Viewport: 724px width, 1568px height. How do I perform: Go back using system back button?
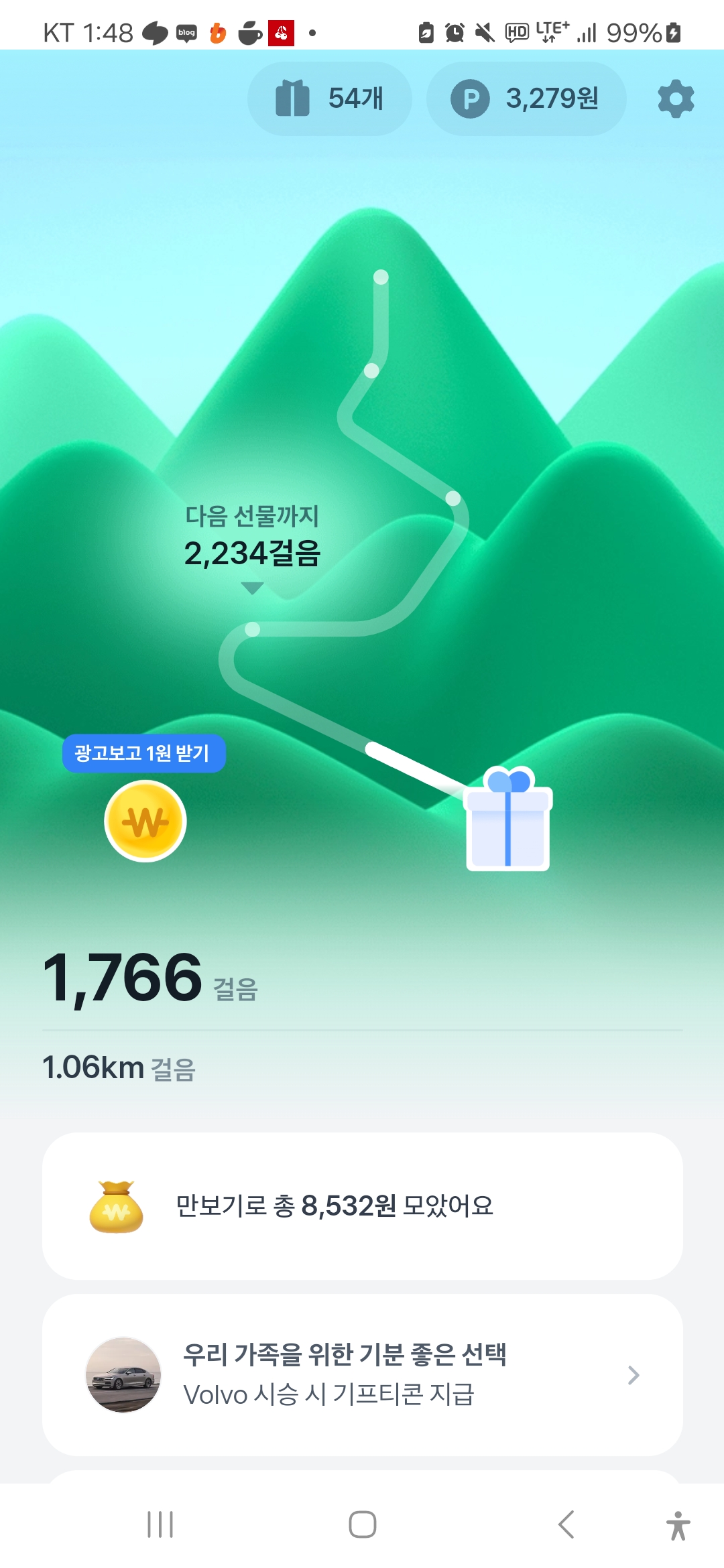click(x=566, y=1525)
